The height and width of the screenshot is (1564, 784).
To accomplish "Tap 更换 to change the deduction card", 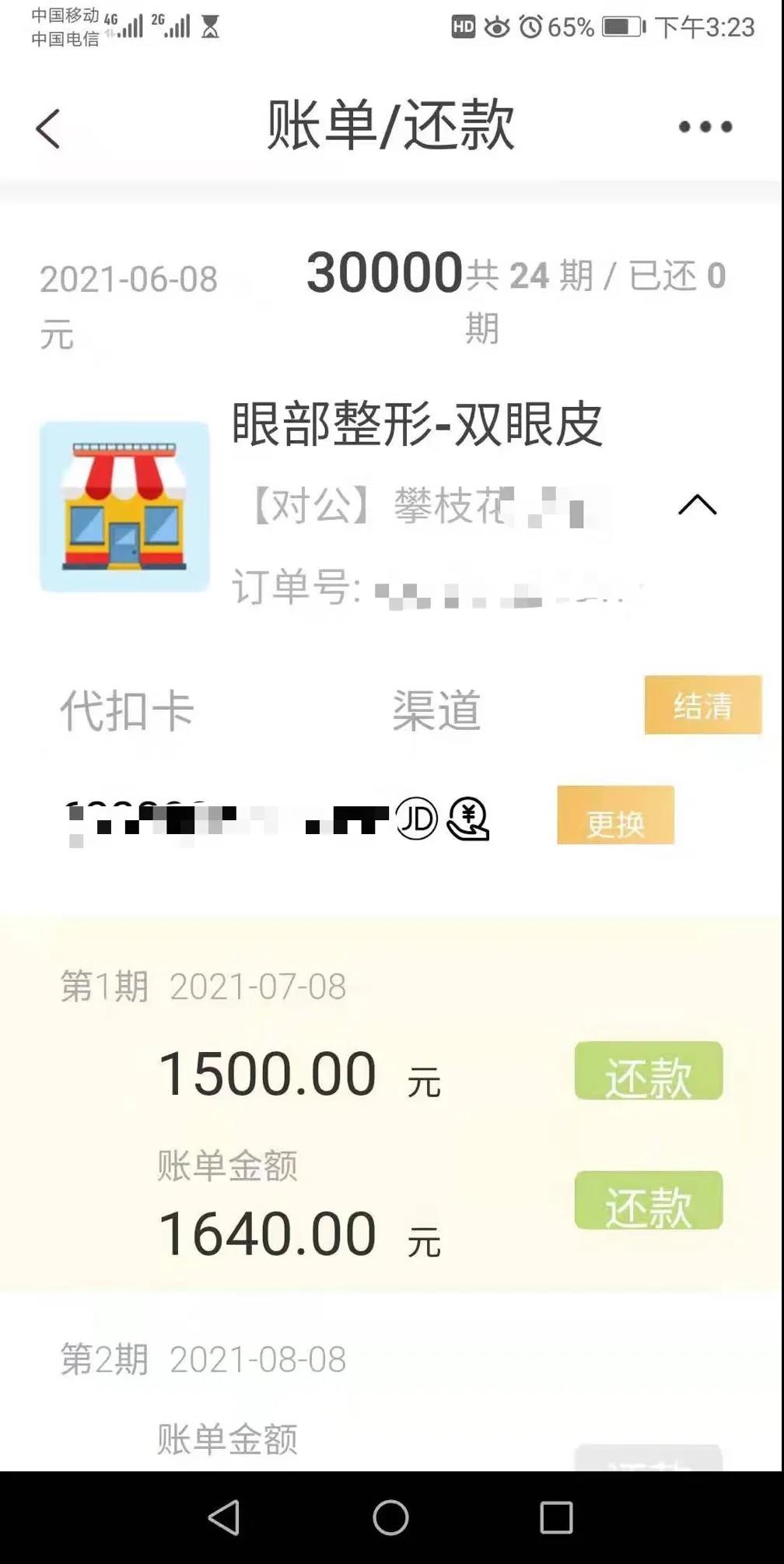I will 615,815.
